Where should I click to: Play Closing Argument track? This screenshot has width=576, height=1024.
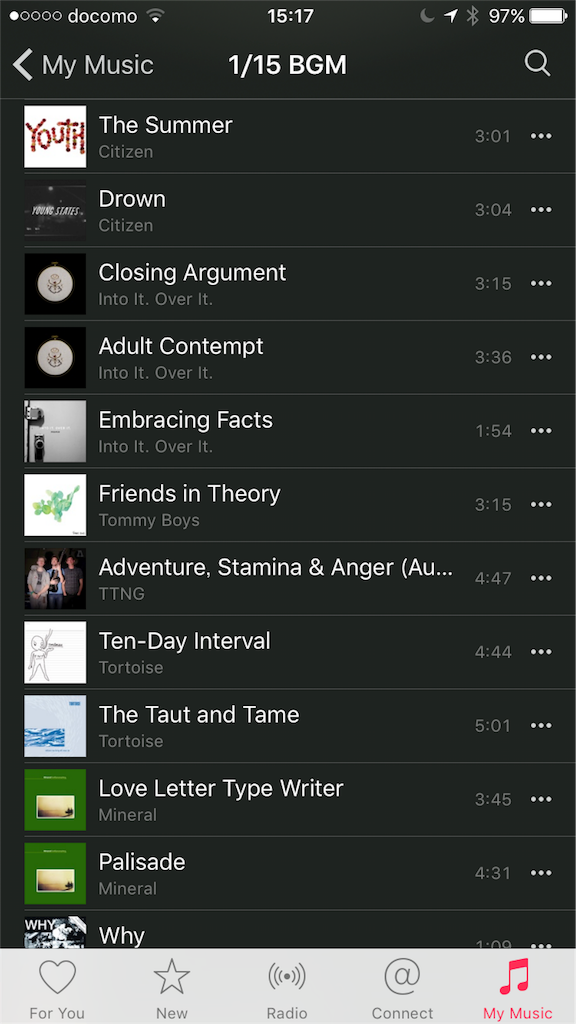tap(288, 283)
